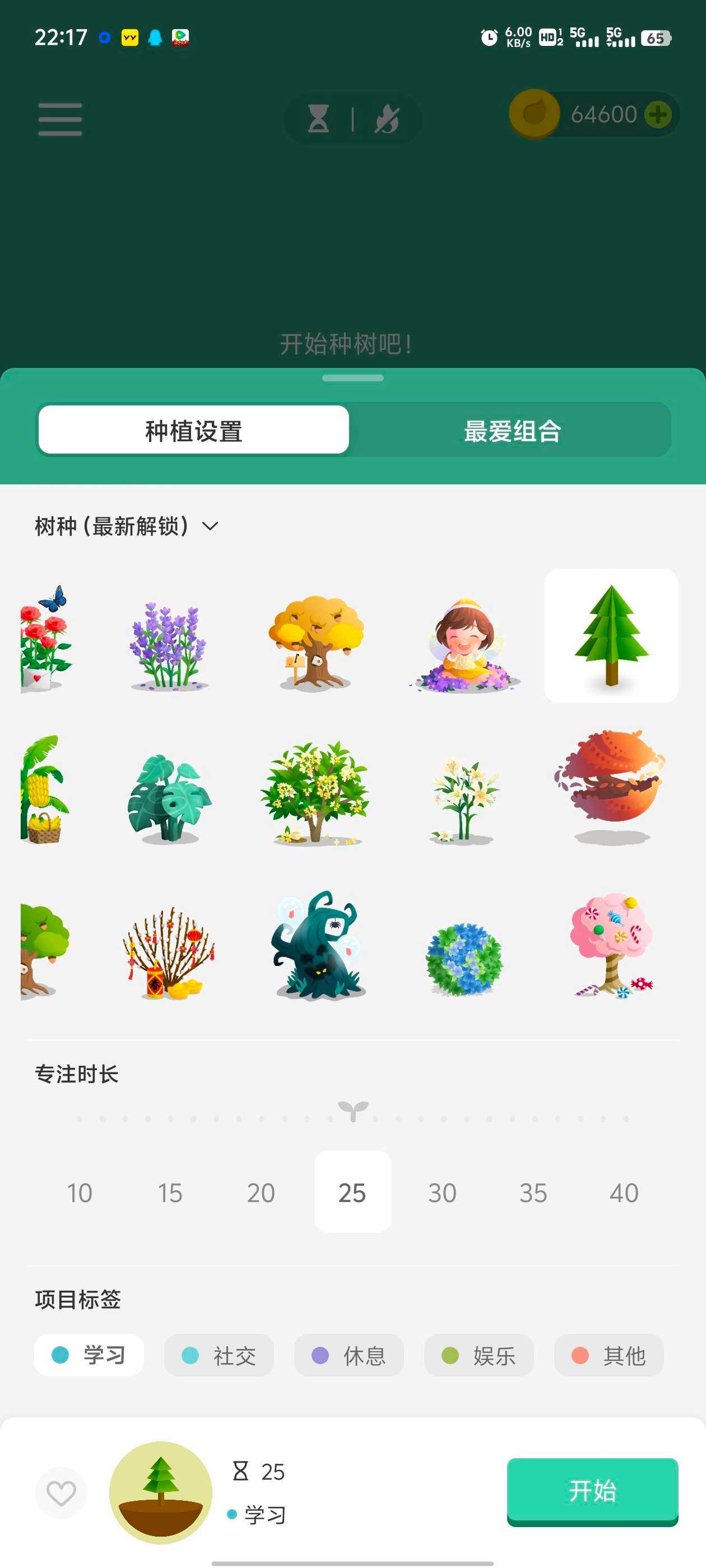
Task: Choose the spooky ghost tree
Action: coord(317,945)
